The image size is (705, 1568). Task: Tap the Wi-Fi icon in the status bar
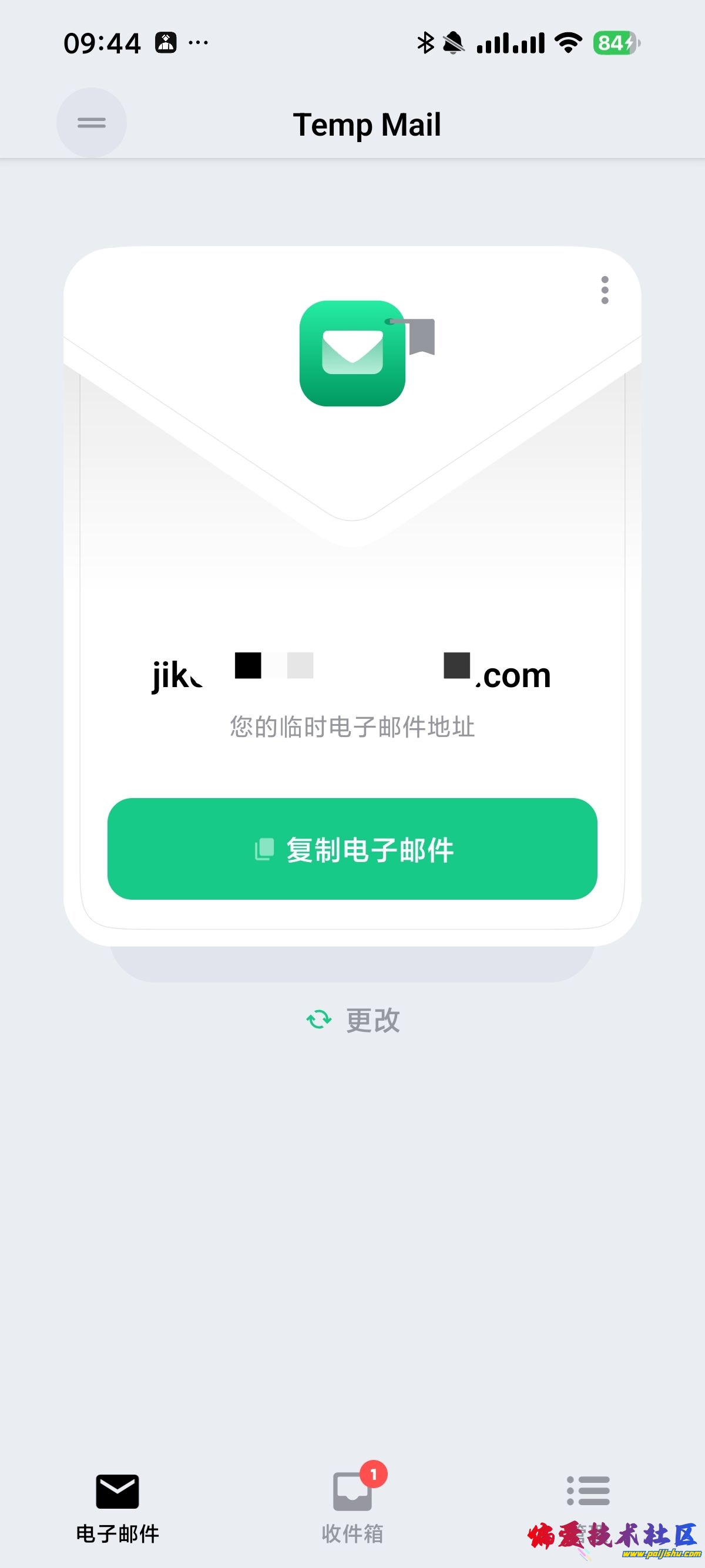pyautogui.click(x=568, y=44)
